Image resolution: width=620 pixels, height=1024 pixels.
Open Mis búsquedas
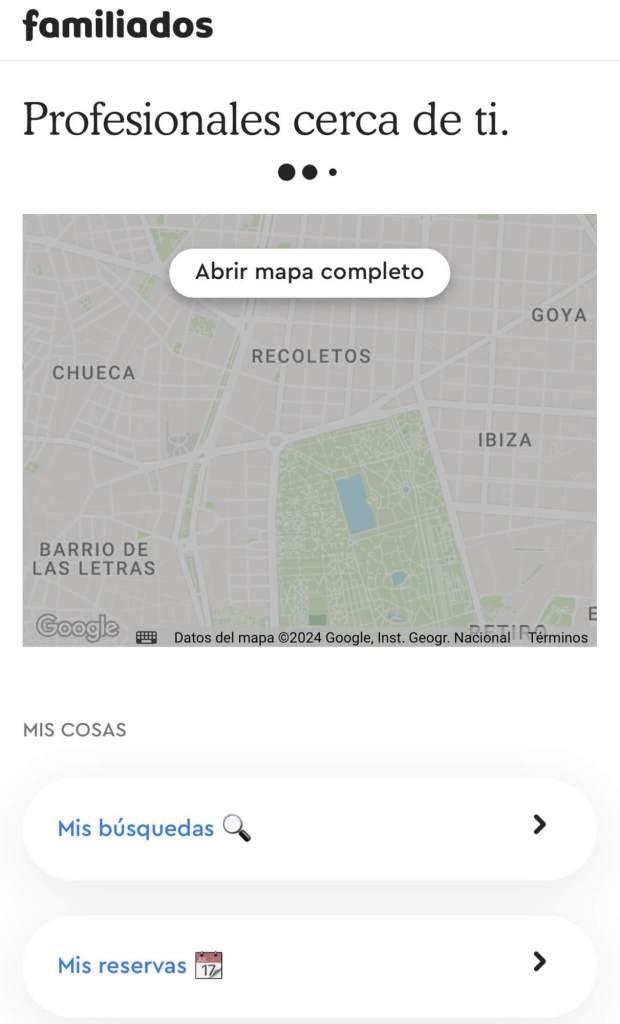[x=309, y=828]
